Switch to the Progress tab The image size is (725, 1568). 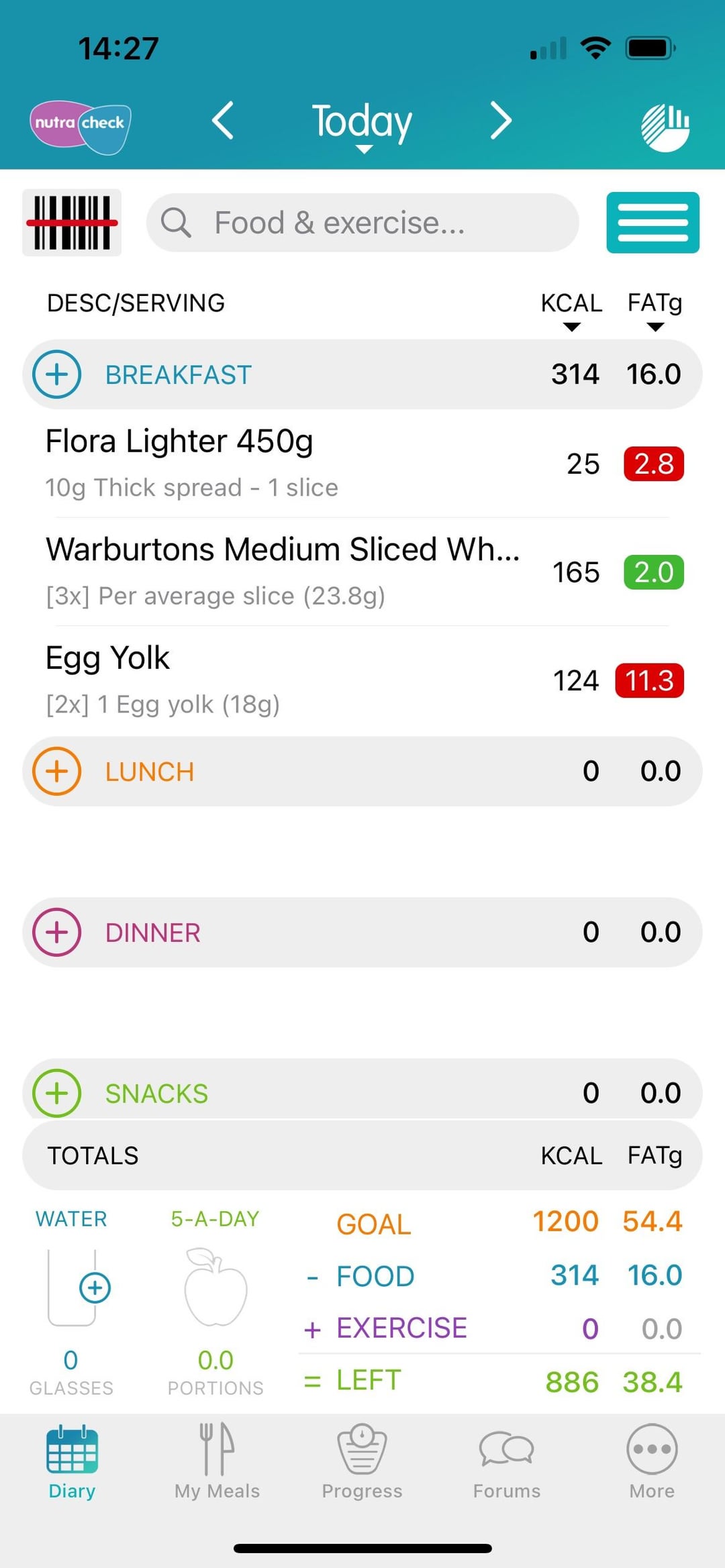pyautogui.click(x=362, y=1461)
